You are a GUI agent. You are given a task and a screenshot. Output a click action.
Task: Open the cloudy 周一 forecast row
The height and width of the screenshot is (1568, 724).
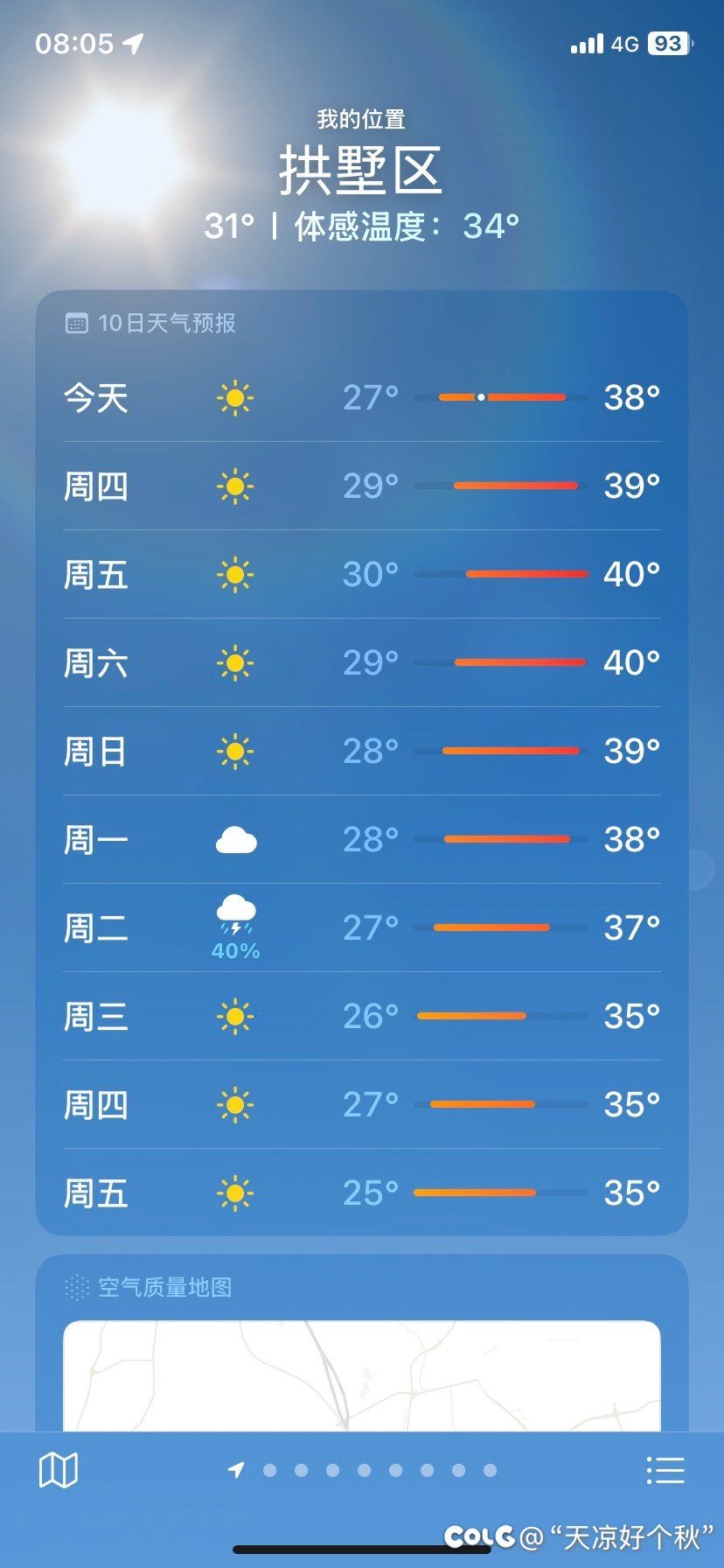[x=362, y=839]
